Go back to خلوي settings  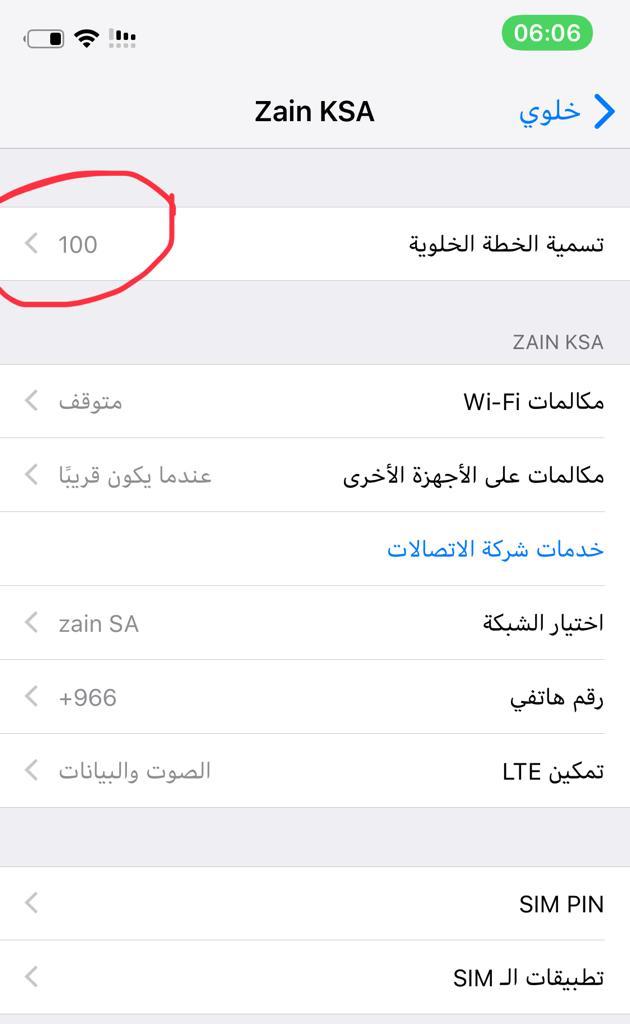[x=567, y=112]
